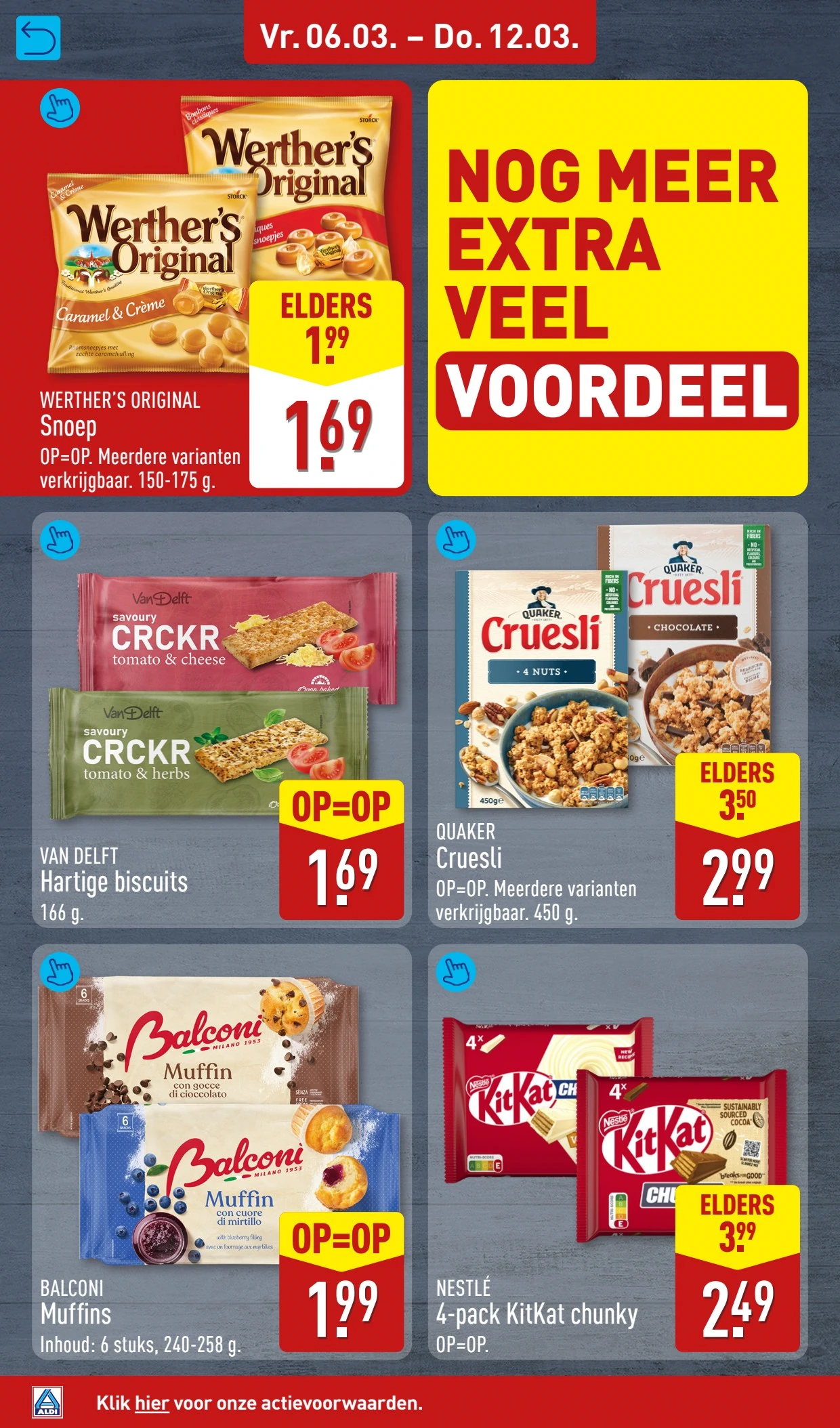
Task: Open the Quaker Cruesli offer
Action: pyautogui.click(x=456, y=540)
